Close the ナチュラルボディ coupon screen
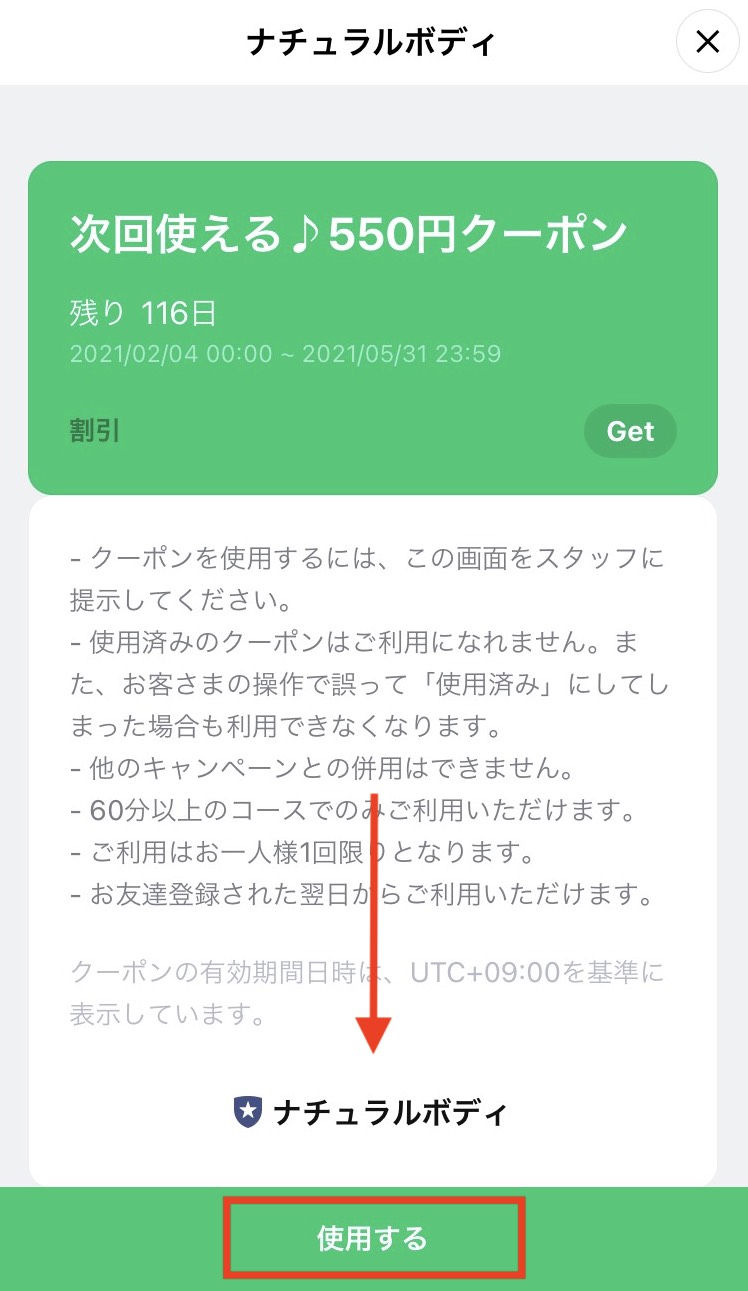 point(707,42)
